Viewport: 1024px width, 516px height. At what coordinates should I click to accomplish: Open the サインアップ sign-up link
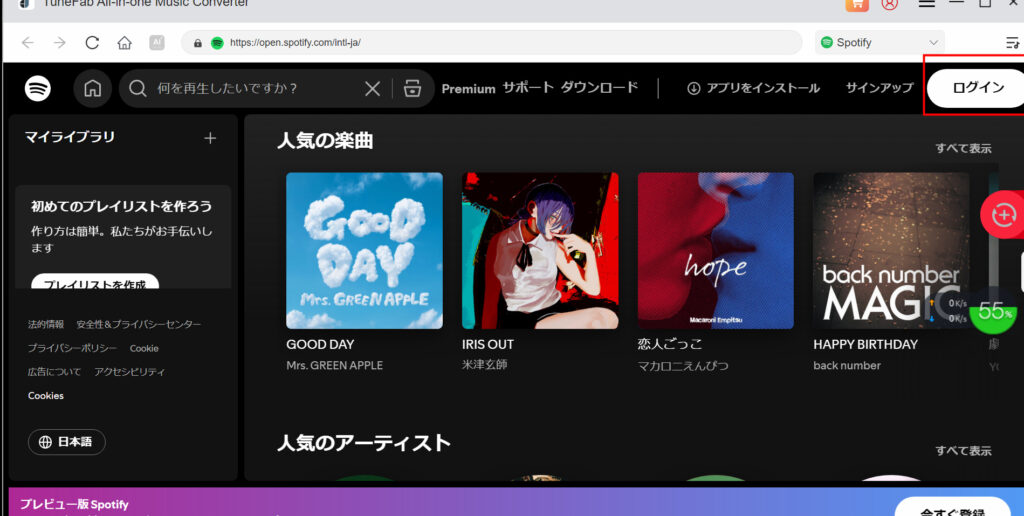(x=879, y=88)
